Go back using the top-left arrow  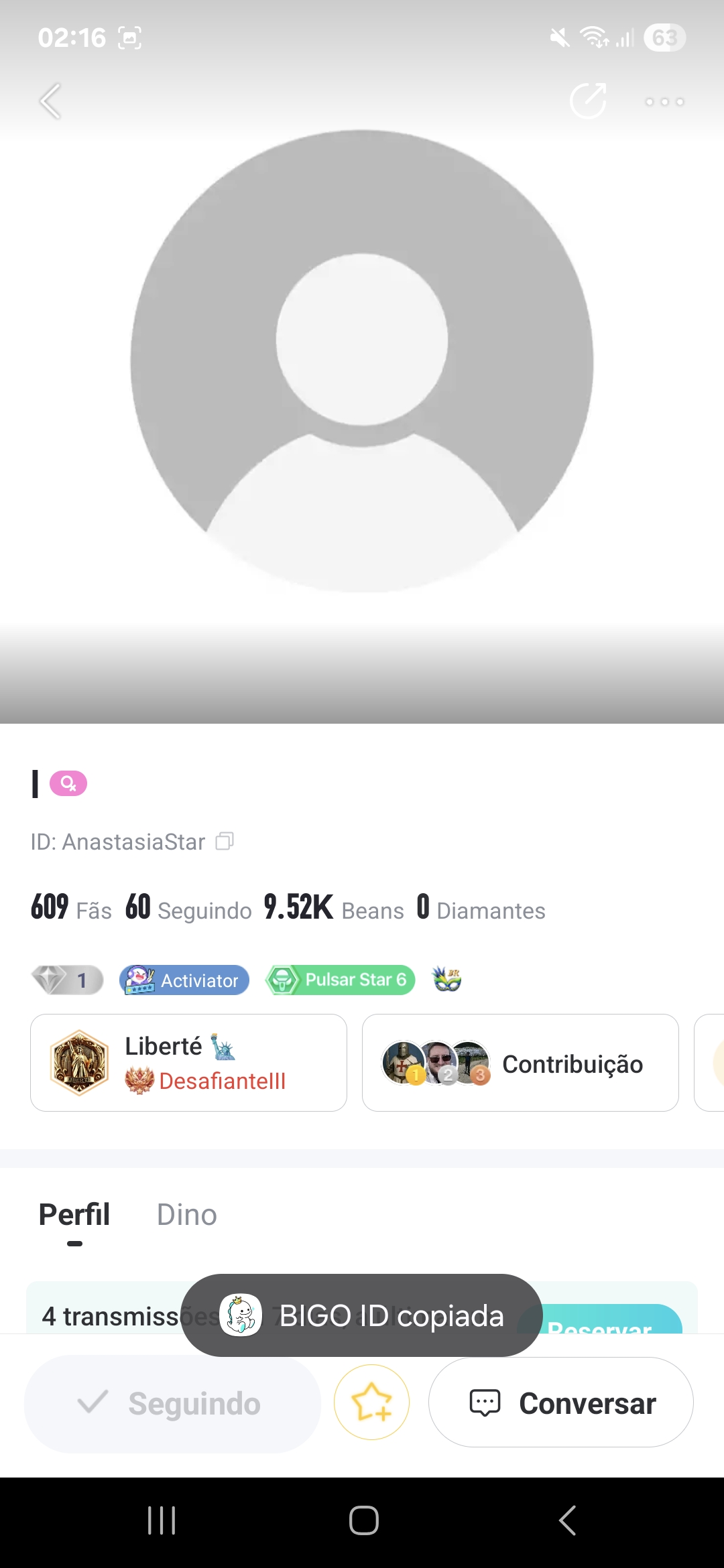pos(50,101)
